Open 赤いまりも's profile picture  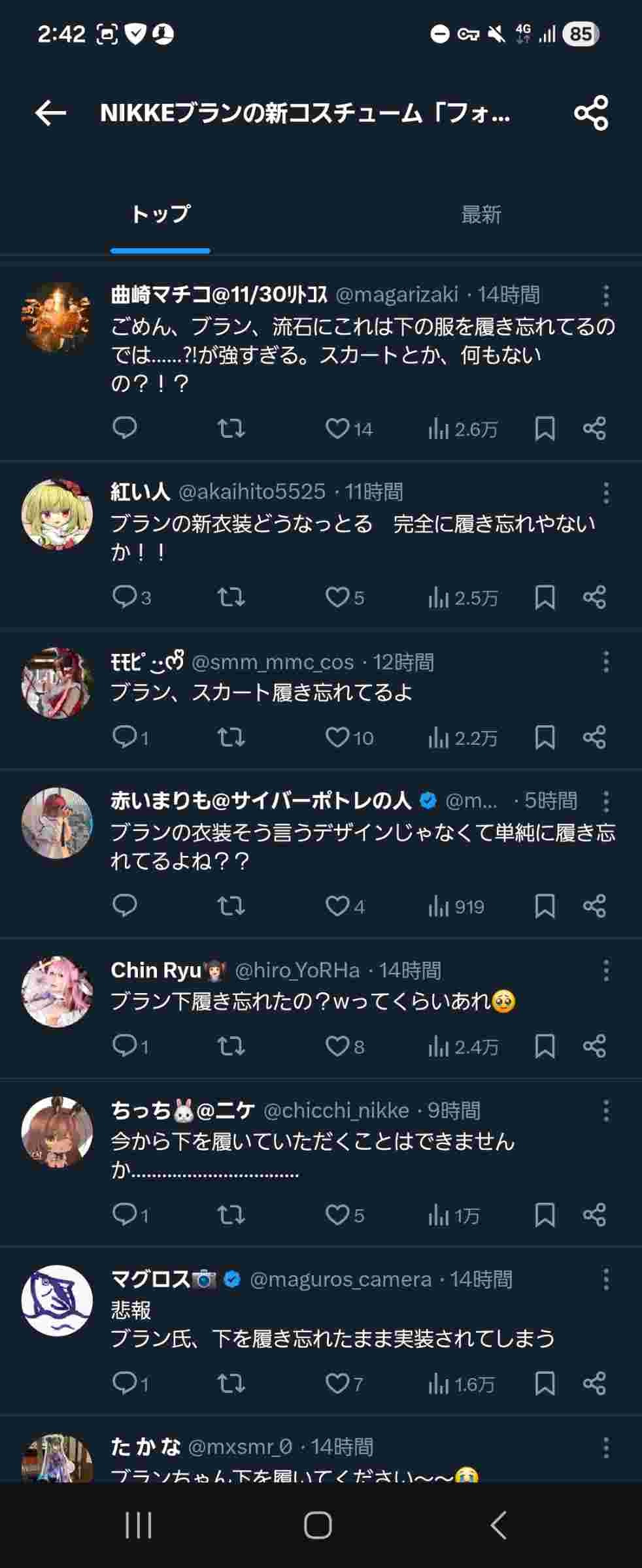[57, 823]
